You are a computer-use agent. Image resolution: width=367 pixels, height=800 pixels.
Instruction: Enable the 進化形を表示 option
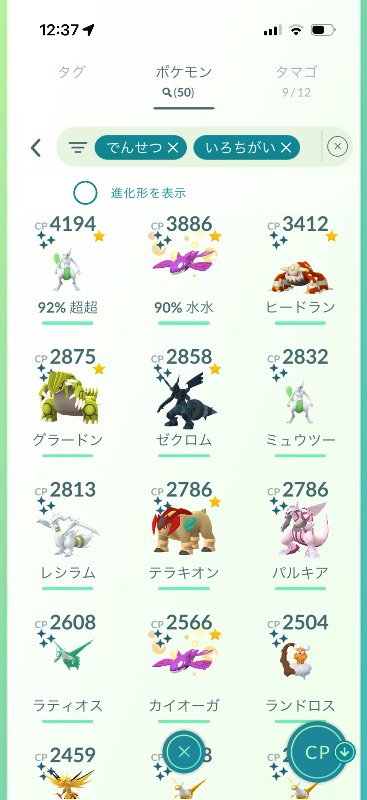[85, 193]
